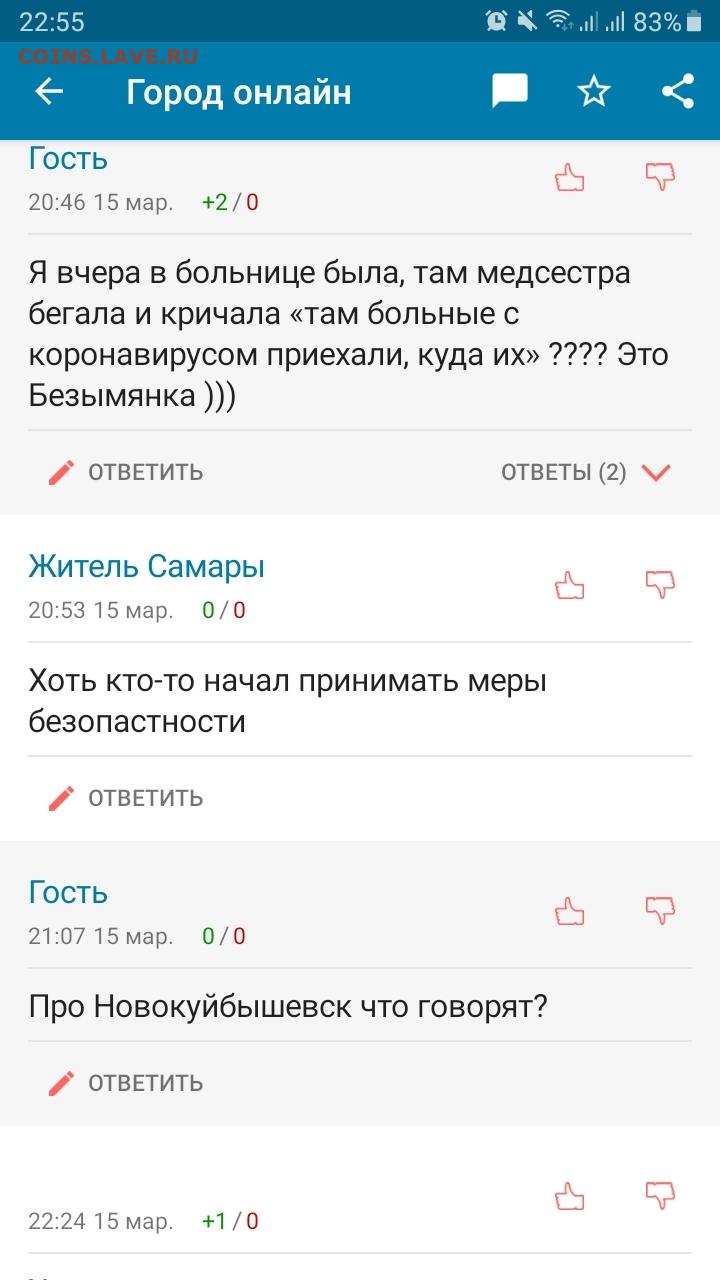Share this page via the share icon

[678, 92]
